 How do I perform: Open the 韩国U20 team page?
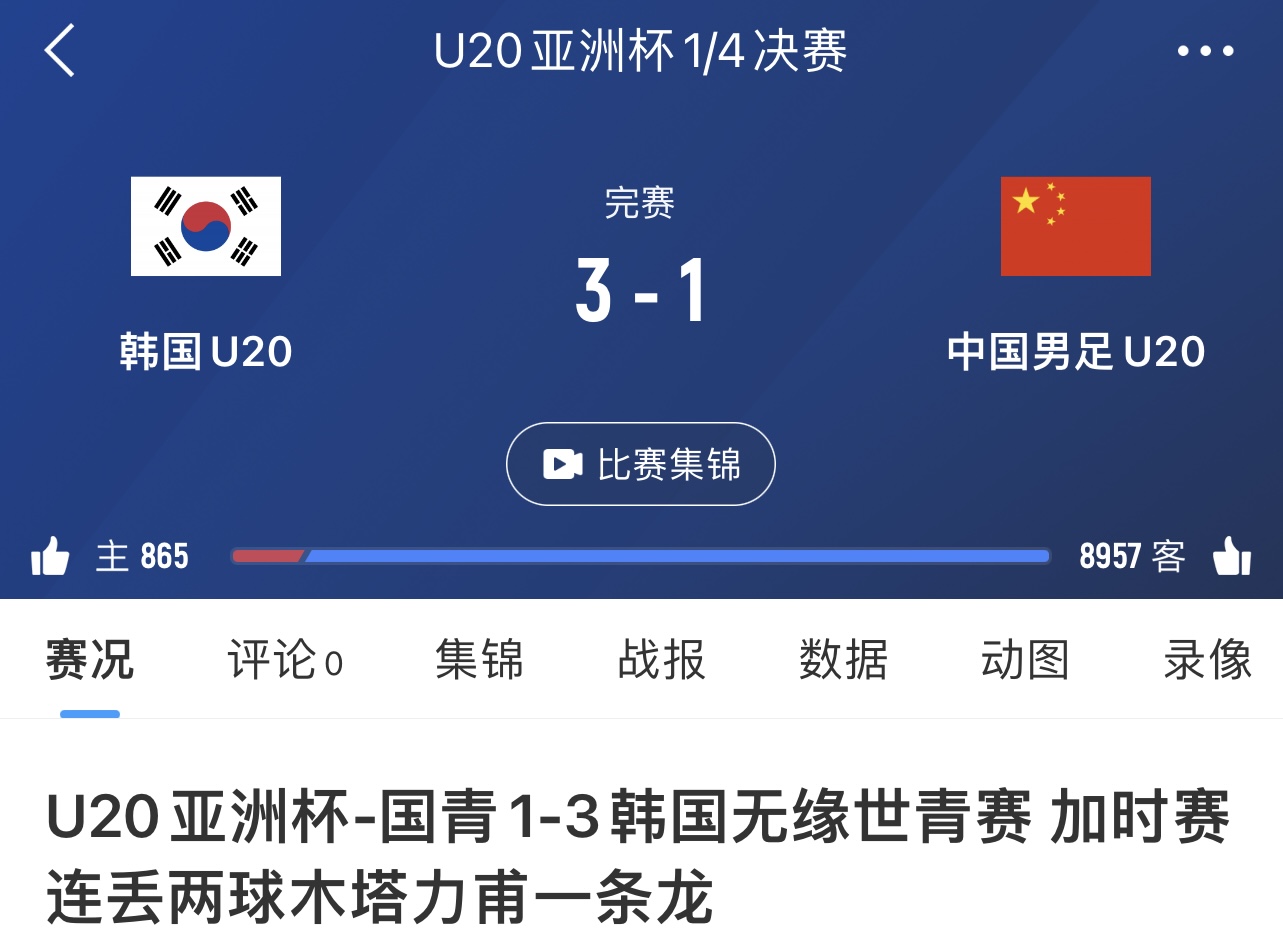click(206, 272)
